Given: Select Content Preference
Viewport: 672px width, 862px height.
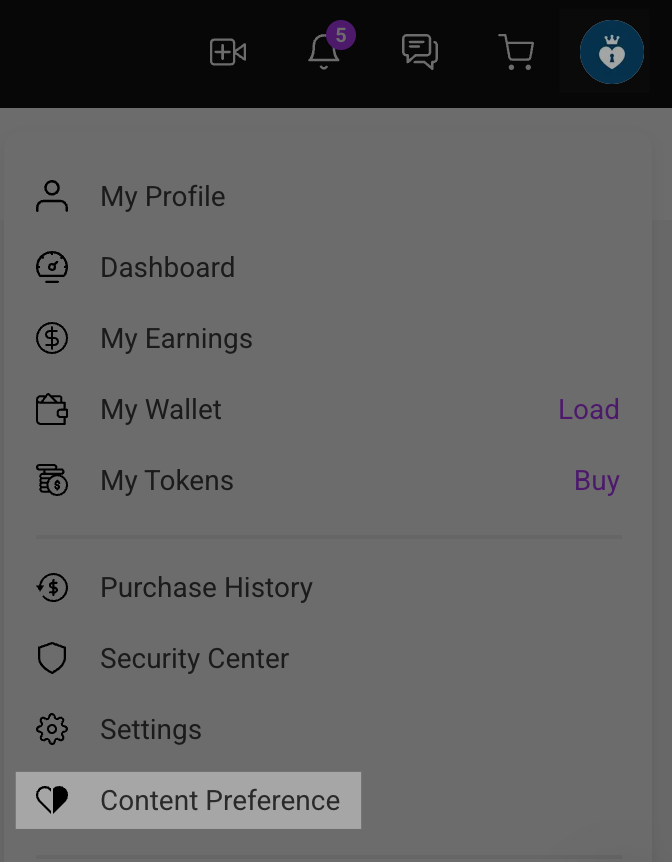Looking at the screenshot, I should click(x=219, y=800).
